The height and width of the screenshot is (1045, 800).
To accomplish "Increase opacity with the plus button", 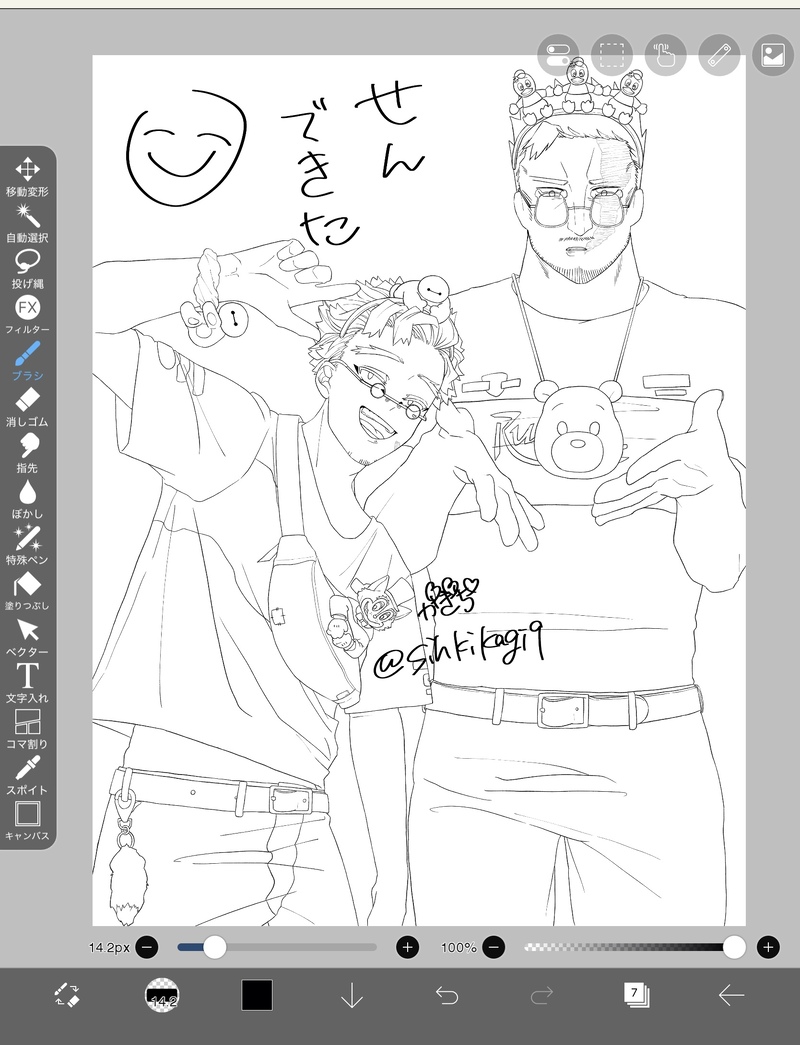I will [768, 946].
